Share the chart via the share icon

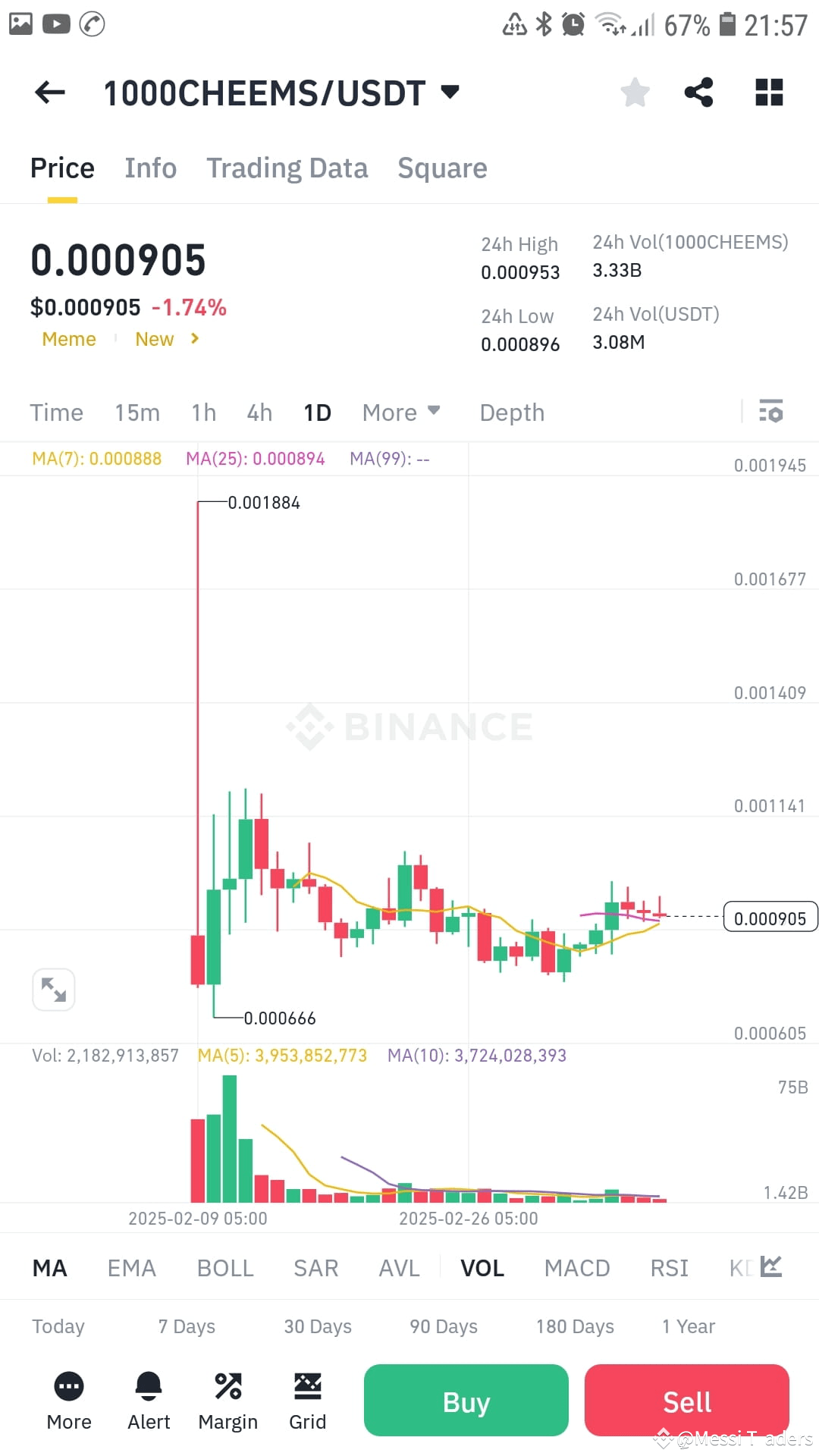click(698, 92)
